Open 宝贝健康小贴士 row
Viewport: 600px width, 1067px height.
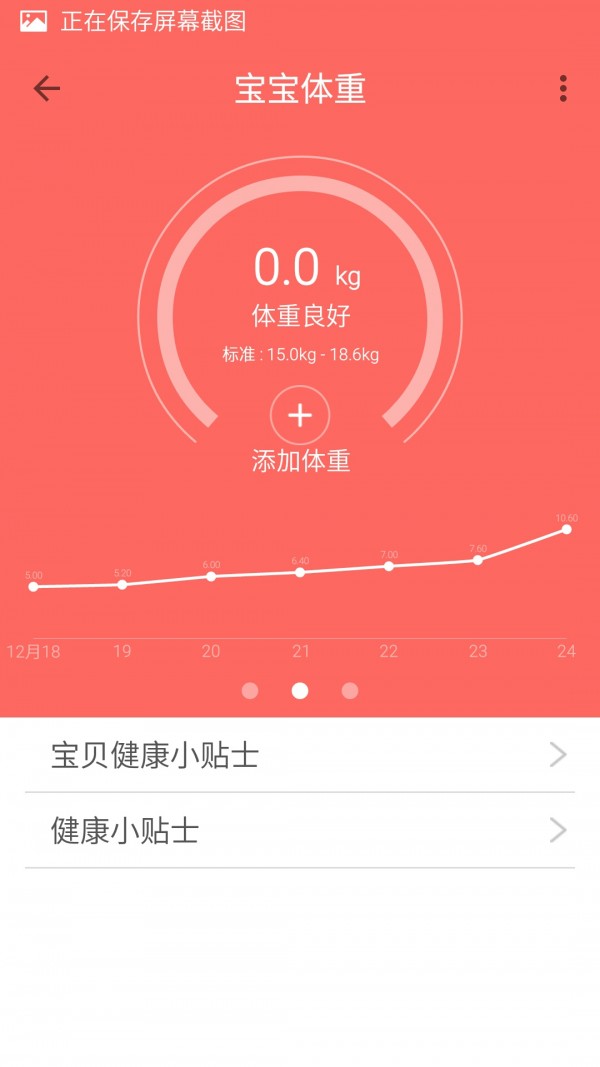point(300,755)
